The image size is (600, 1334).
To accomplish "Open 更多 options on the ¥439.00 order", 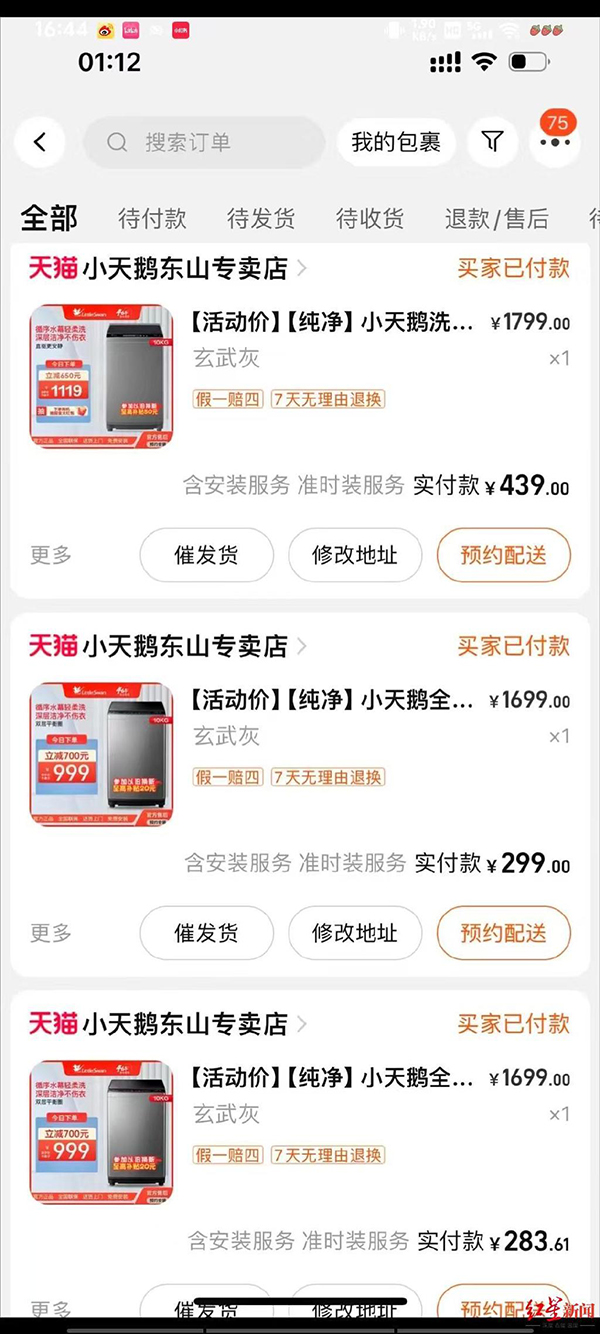I will click(x=51, y=555).
